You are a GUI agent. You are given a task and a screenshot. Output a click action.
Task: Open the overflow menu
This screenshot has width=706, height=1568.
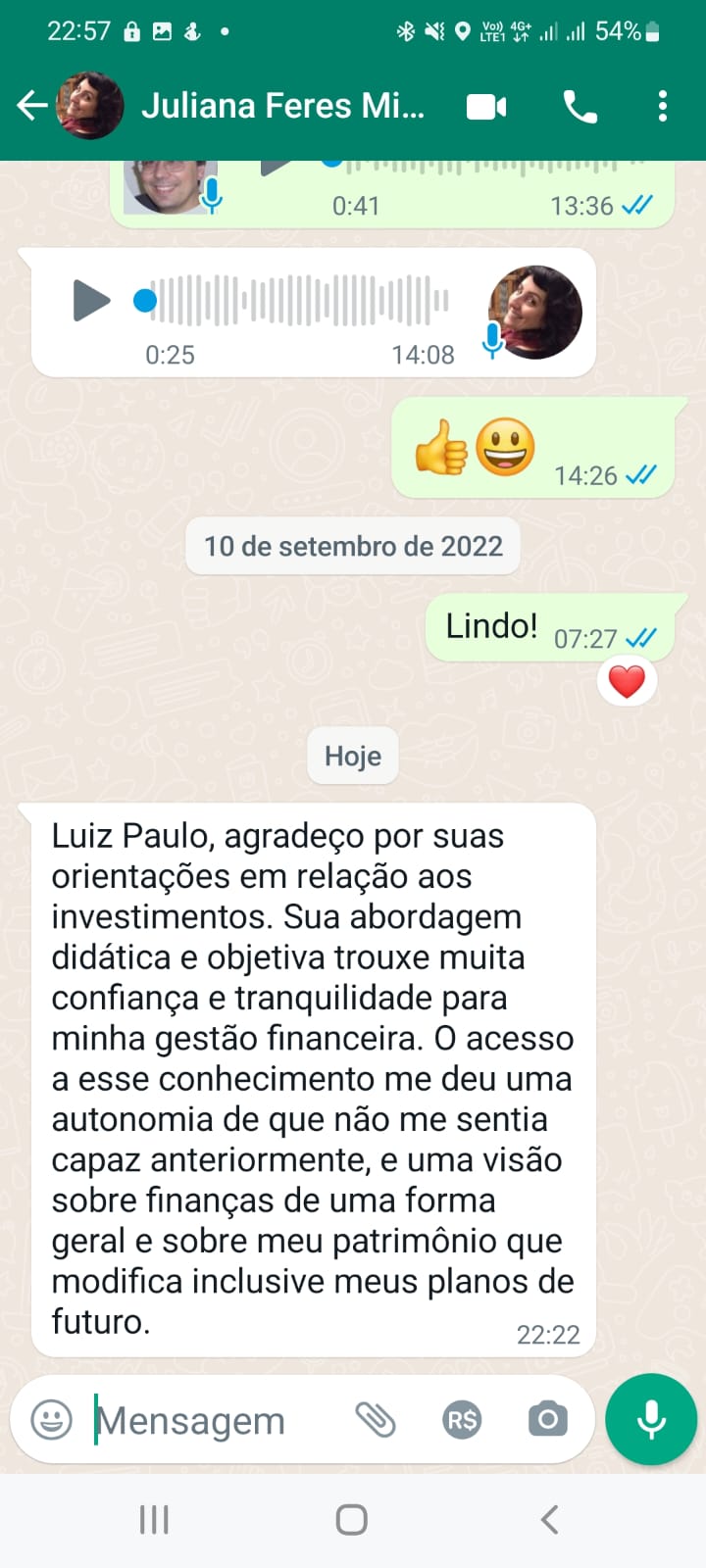[x=663, y=106]
